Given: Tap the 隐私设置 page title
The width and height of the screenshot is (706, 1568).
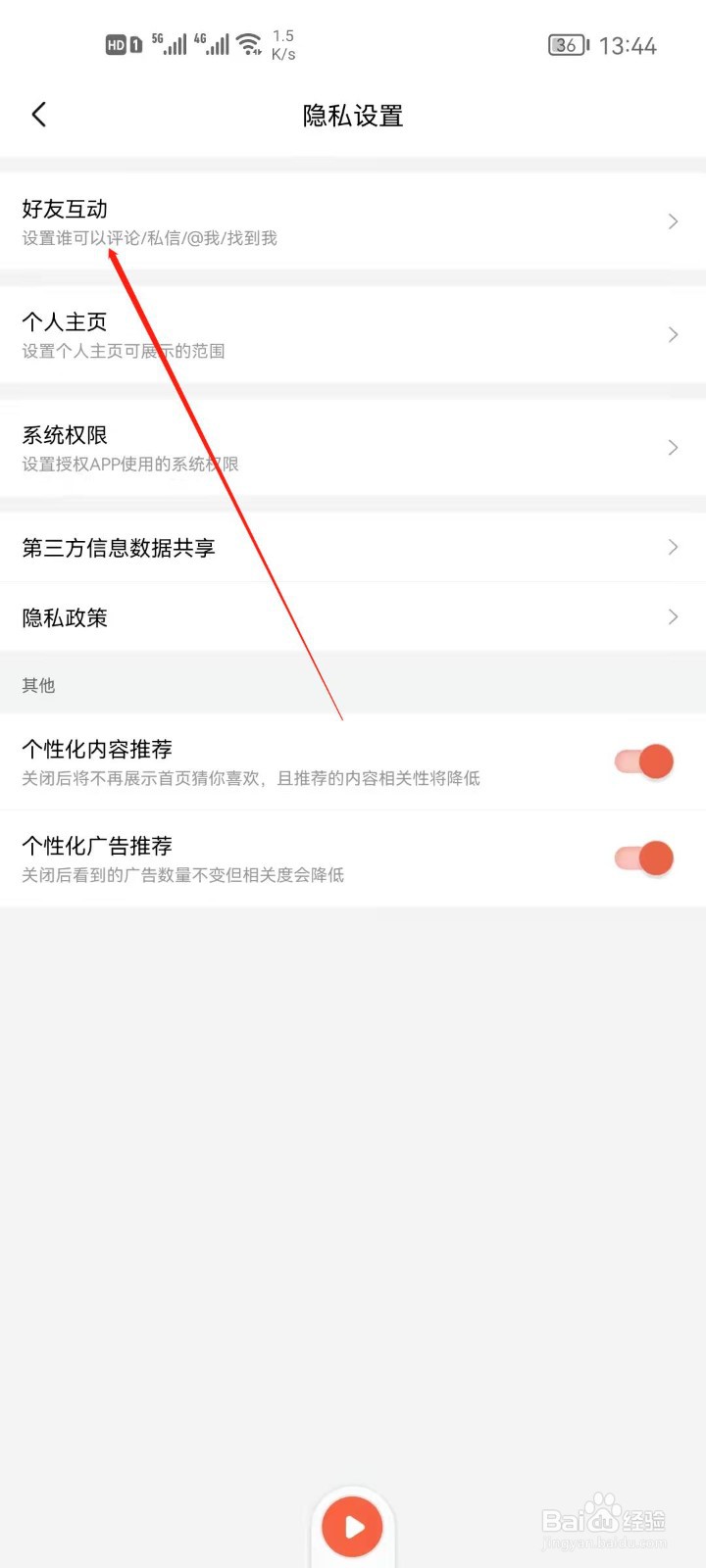Looking at the screenshot, I should click(352, 116).
